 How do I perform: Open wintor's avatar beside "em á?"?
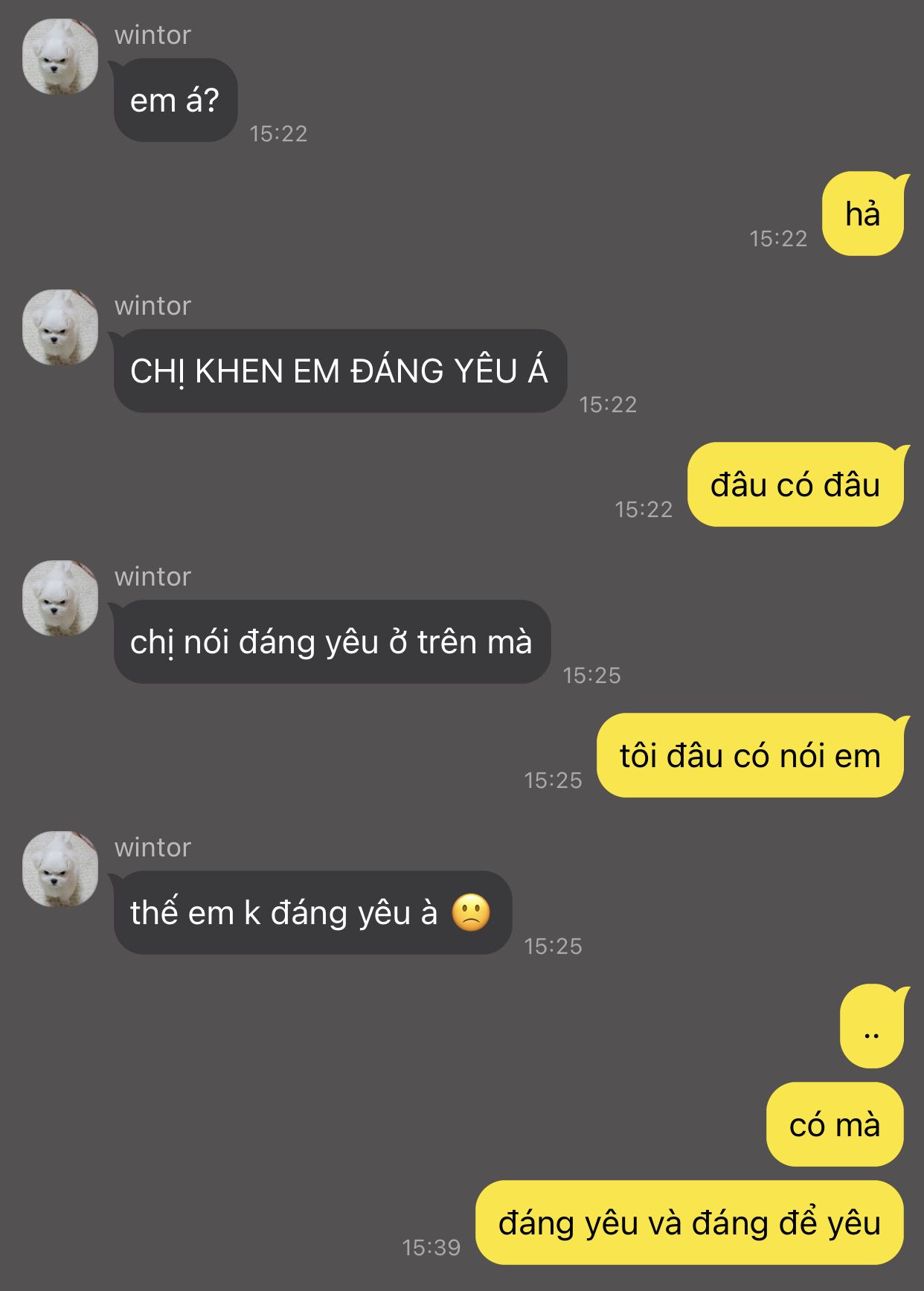point(60,57)
